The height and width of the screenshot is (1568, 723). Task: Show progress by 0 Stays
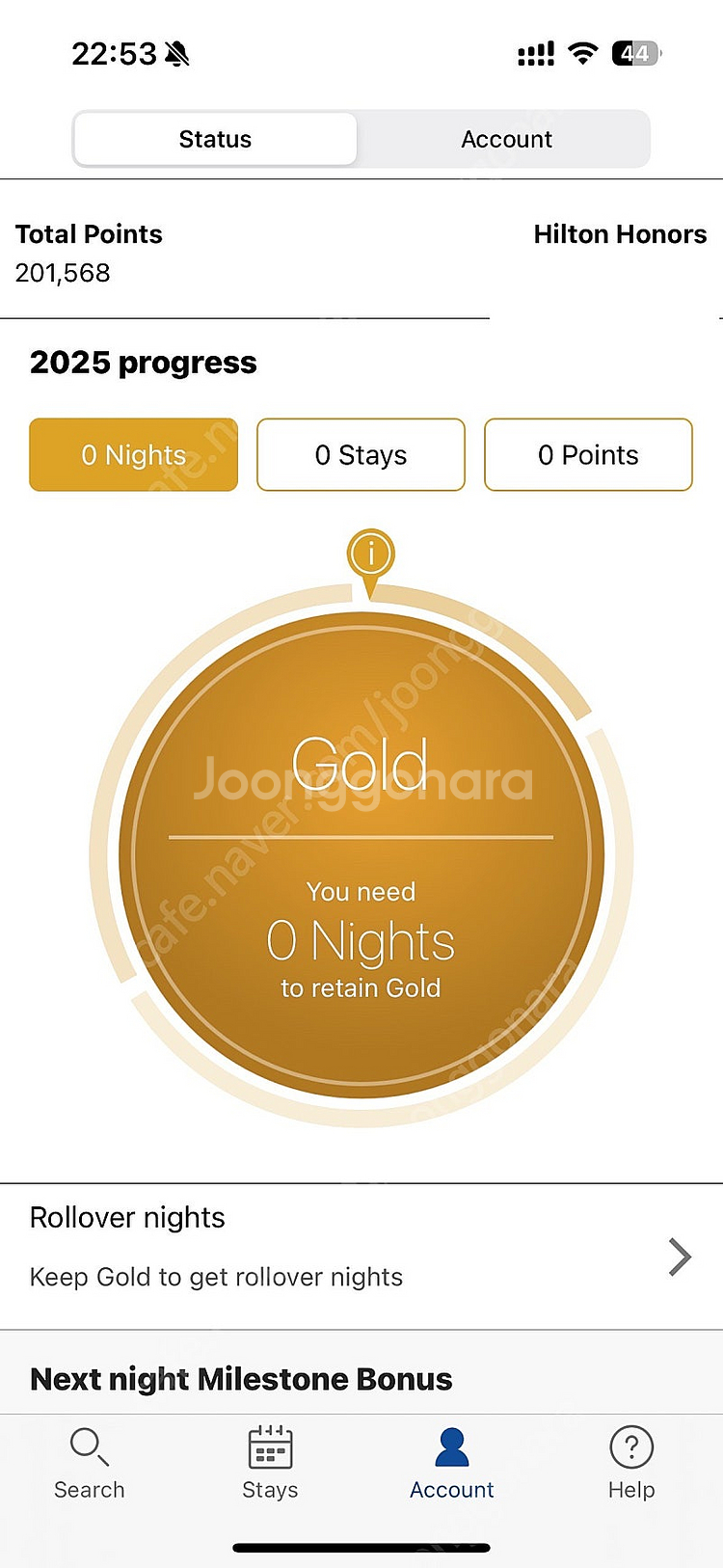click(x=361, y=454)
